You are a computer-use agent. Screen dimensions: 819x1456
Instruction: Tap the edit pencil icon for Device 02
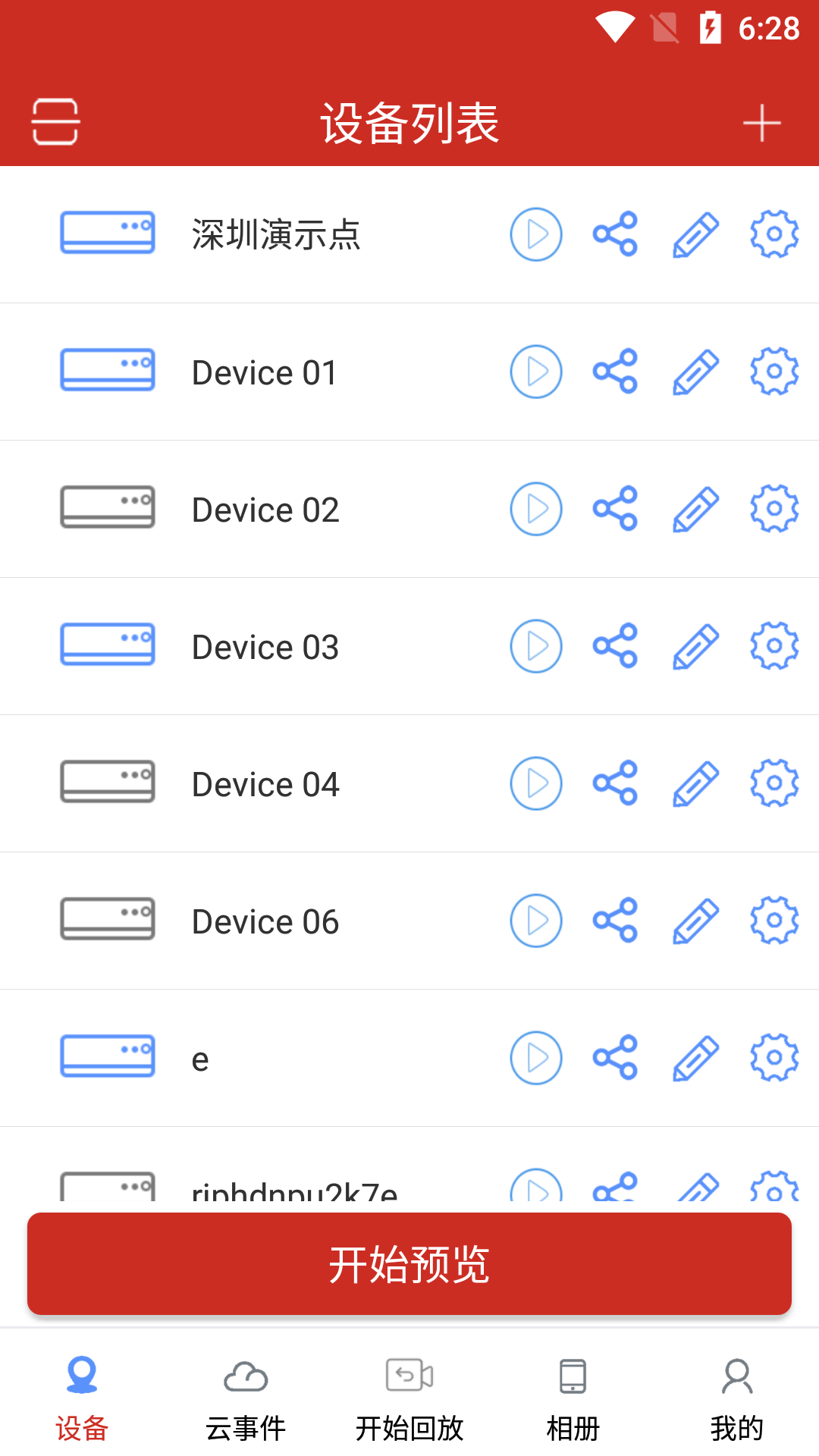coord(695,508)
